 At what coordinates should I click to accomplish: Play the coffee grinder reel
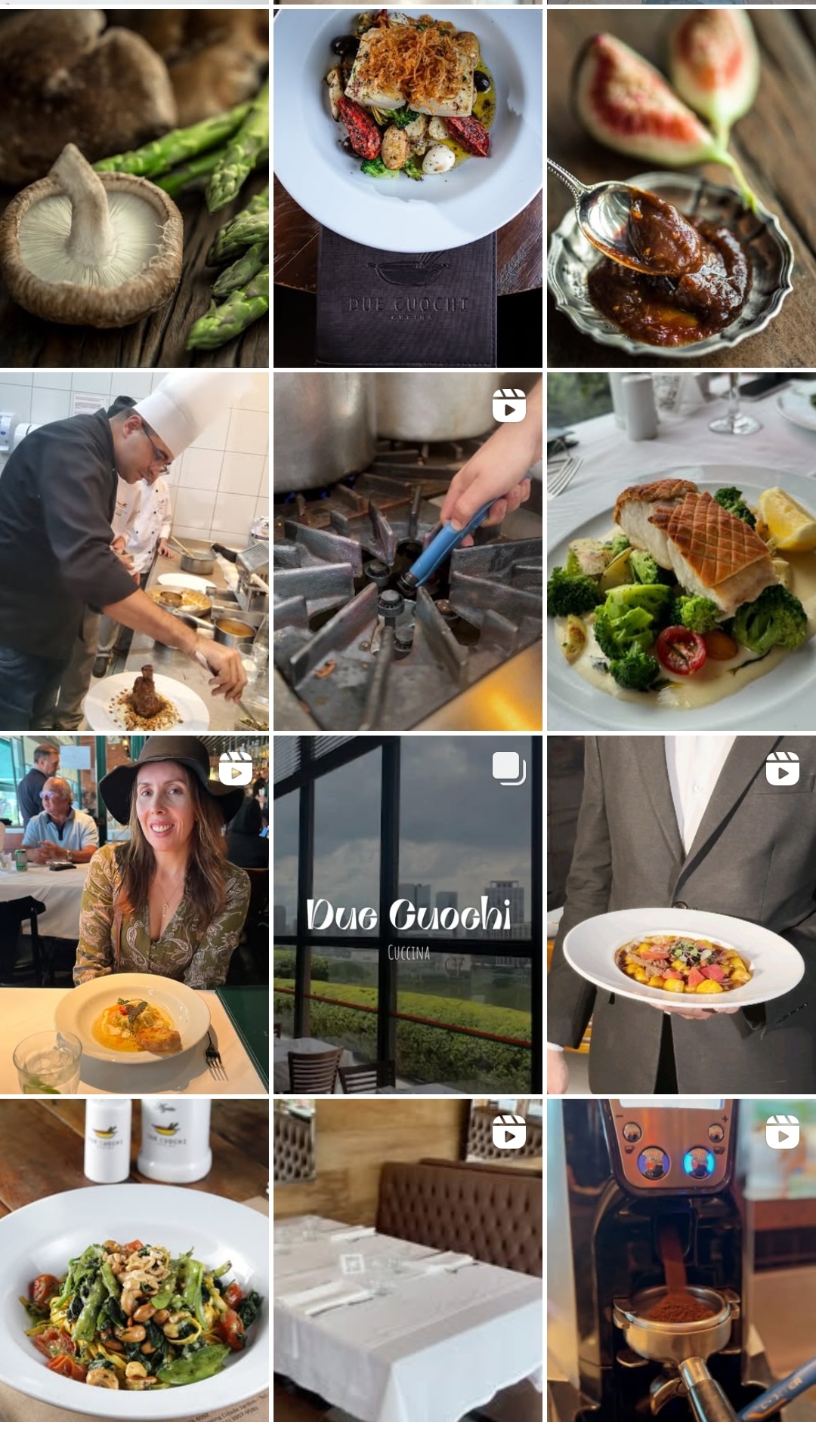click(682, 1260)
